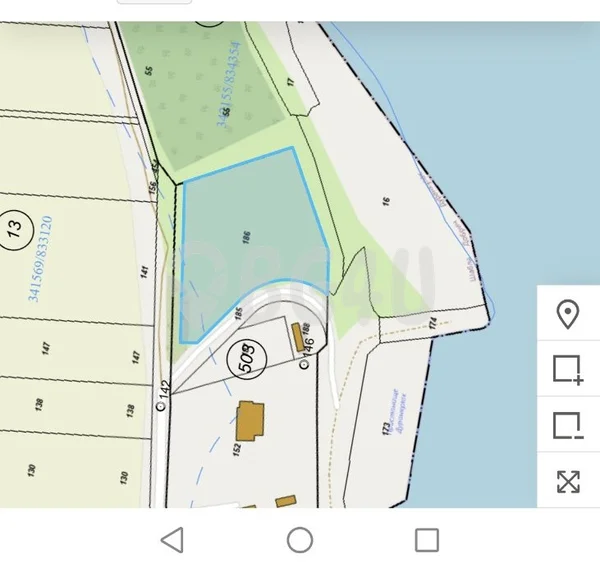Open the recent apps view
Screen dimensions: 600x572
pos(427,540)
